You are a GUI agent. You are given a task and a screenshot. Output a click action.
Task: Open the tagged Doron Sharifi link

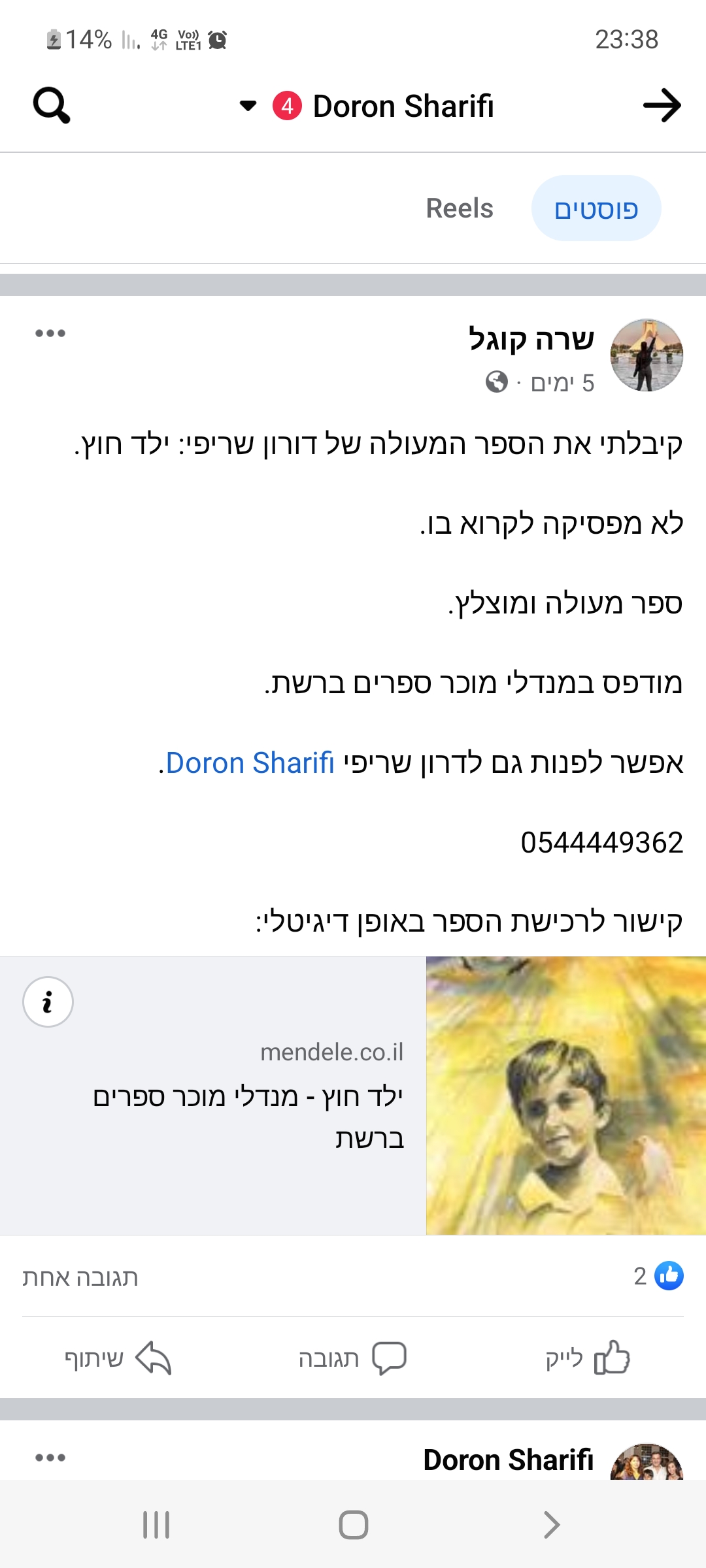tap(250, 763)
